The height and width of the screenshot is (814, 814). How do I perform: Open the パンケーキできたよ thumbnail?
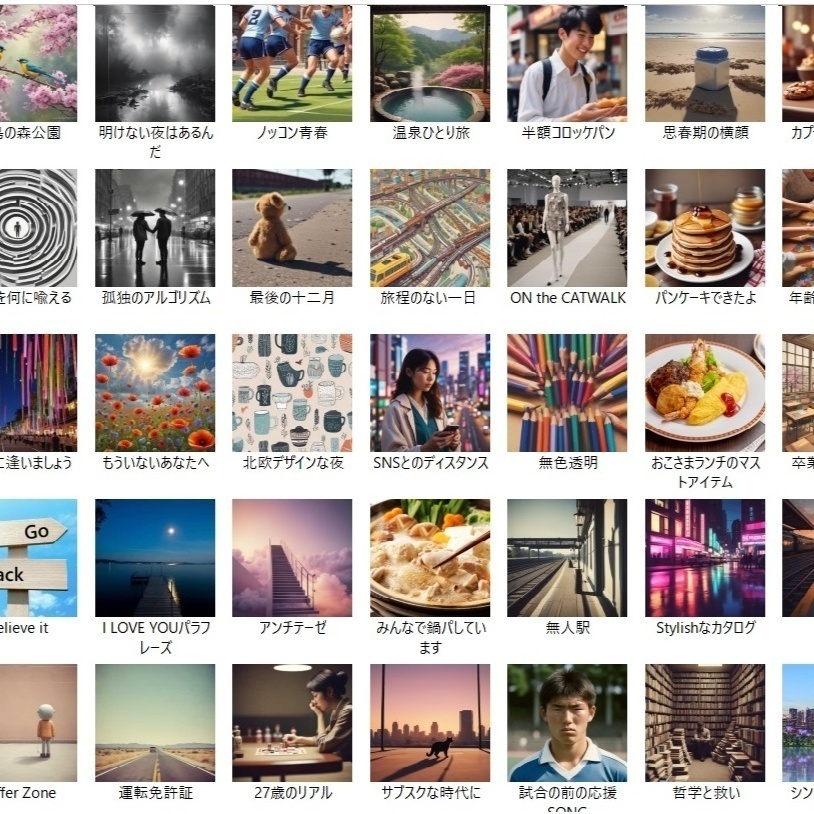click(704, 228)
